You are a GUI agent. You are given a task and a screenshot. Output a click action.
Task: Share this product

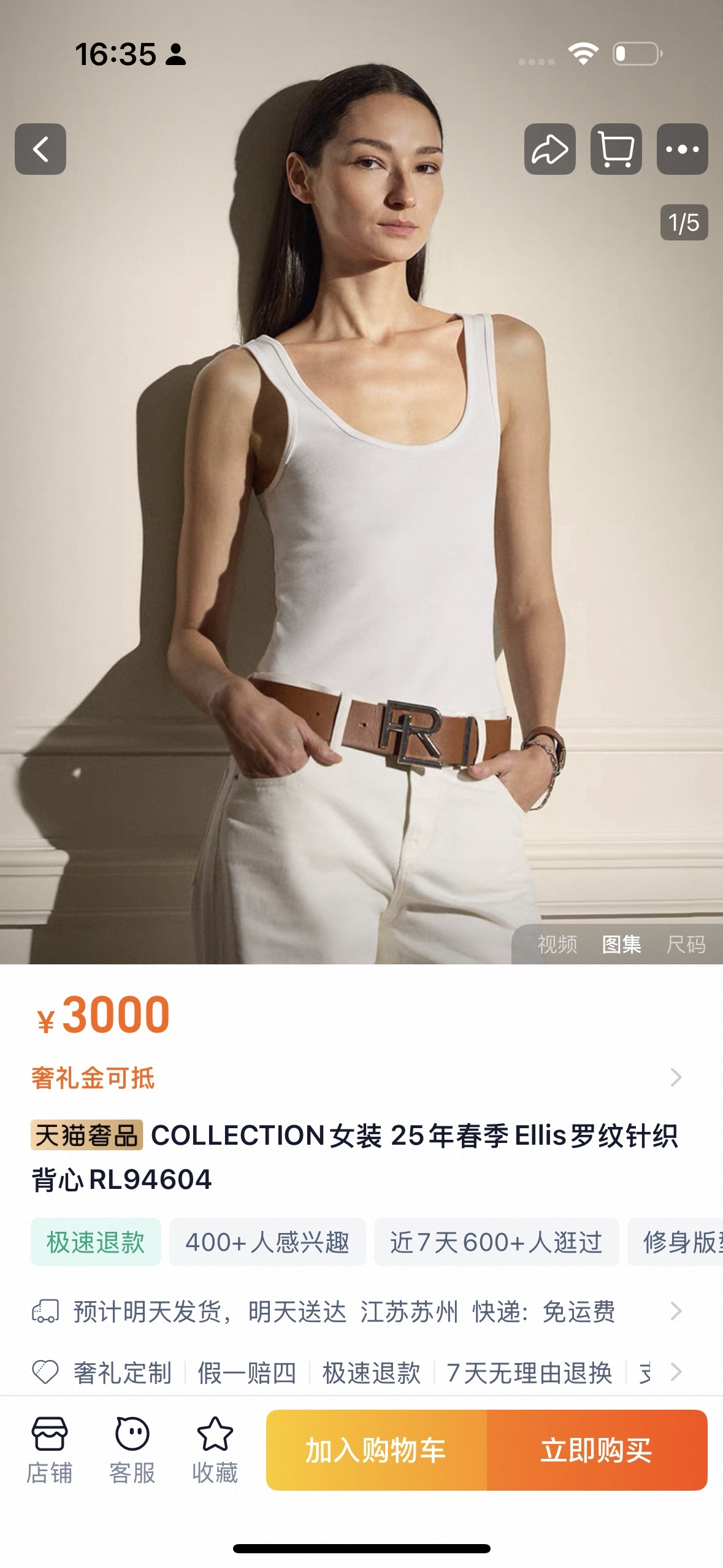tap(549, 149)
